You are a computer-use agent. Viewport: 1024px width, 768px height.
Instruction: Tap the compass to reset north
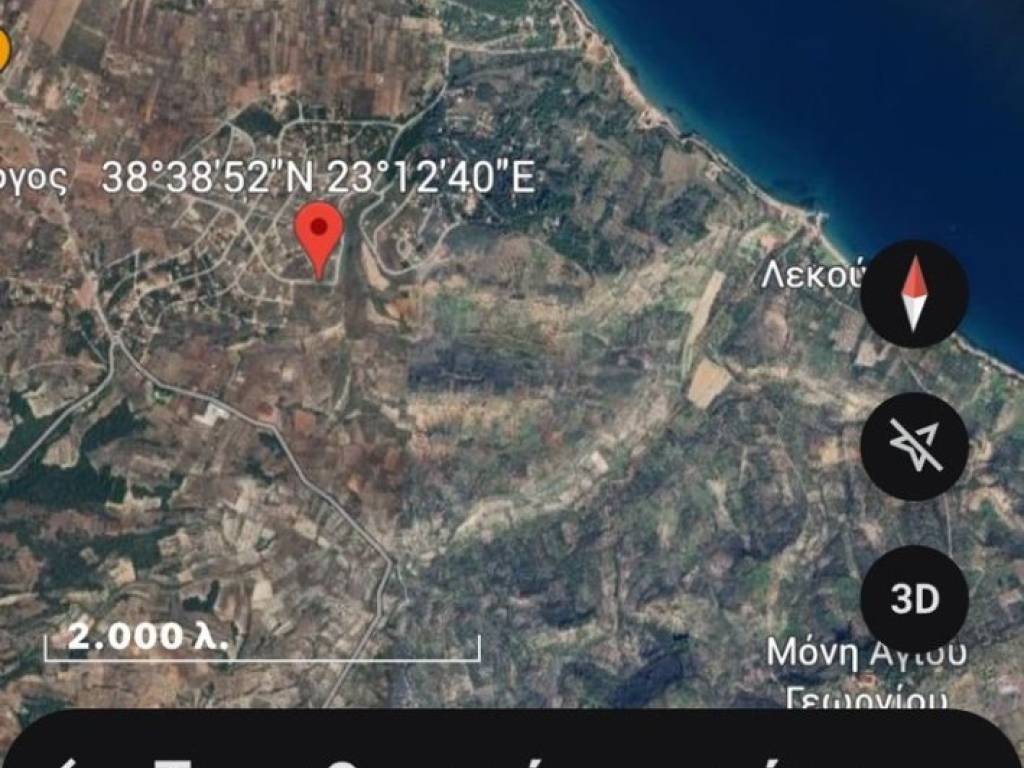coord(914,294)
